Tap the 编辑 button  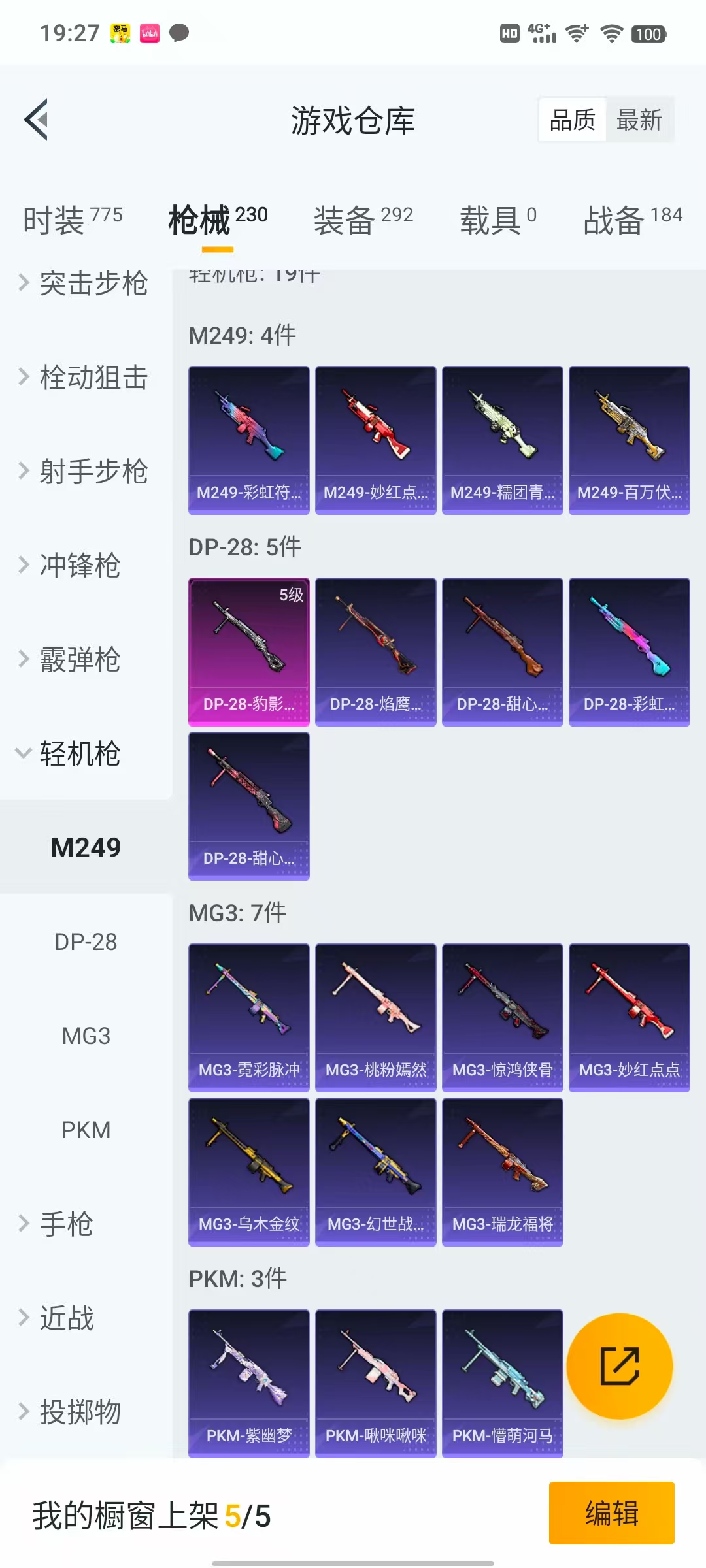(x=612, y=1513)
